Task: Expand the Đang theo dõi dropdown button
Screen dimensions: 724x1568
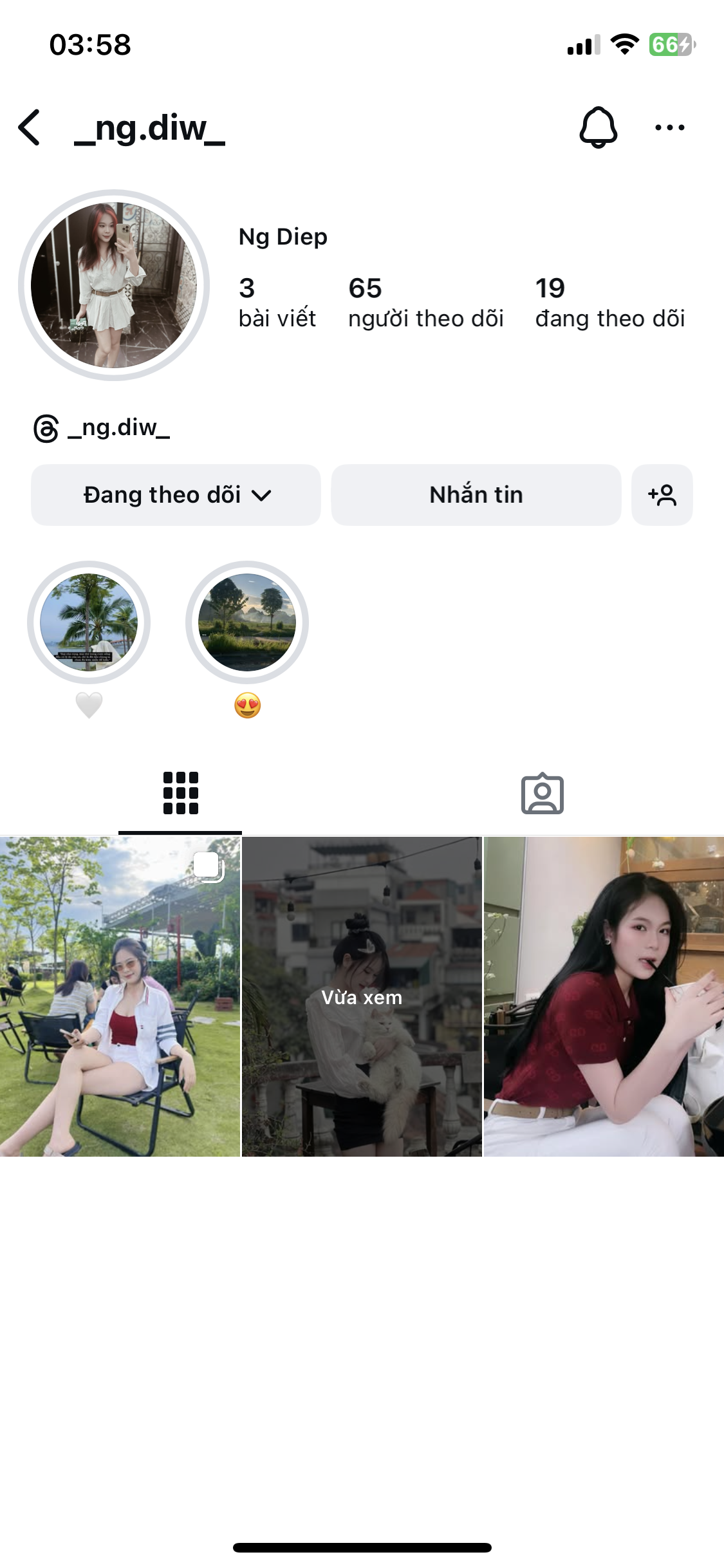Action: tap(176, 495)
